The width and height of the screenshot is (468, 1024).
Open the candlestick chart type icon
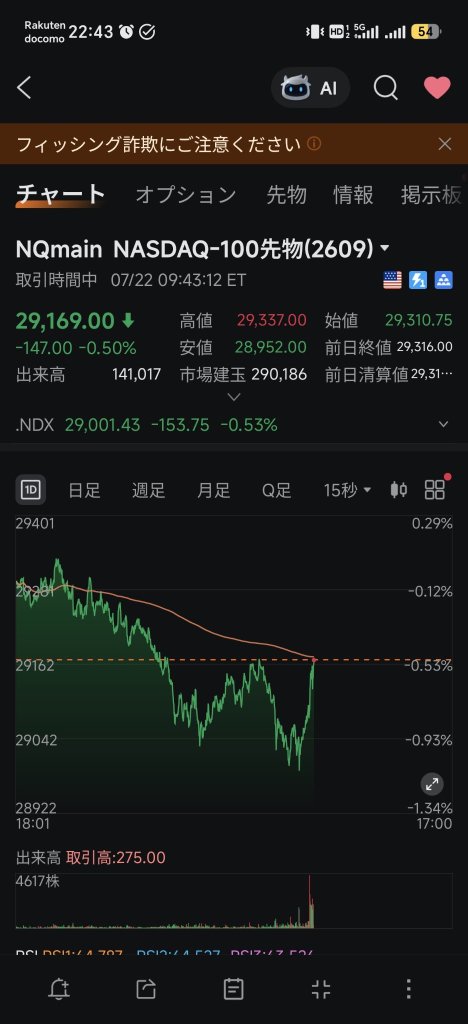[398, 490]
